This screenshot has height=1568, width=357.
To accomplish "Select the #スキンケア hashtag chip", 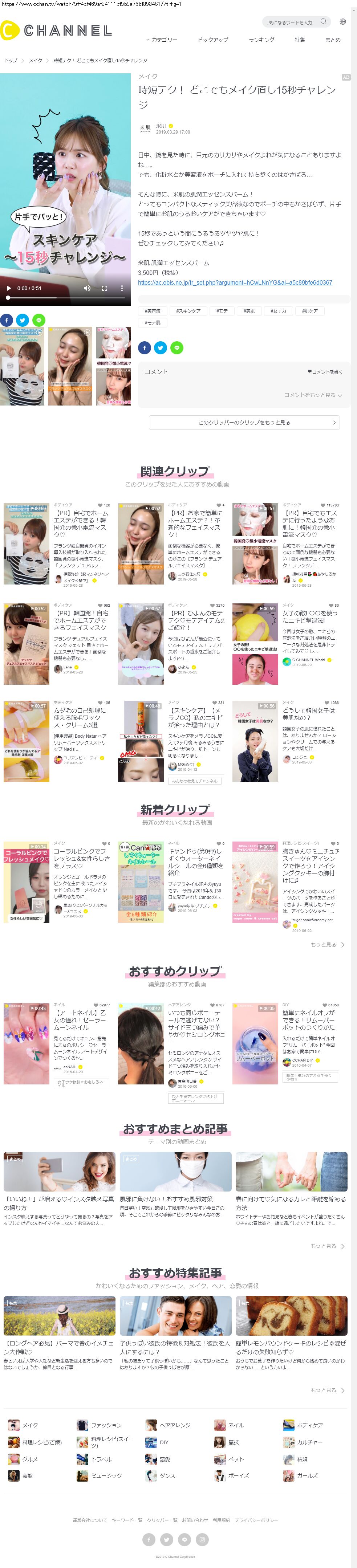I will pyautogui.click(x=188, y=311).
